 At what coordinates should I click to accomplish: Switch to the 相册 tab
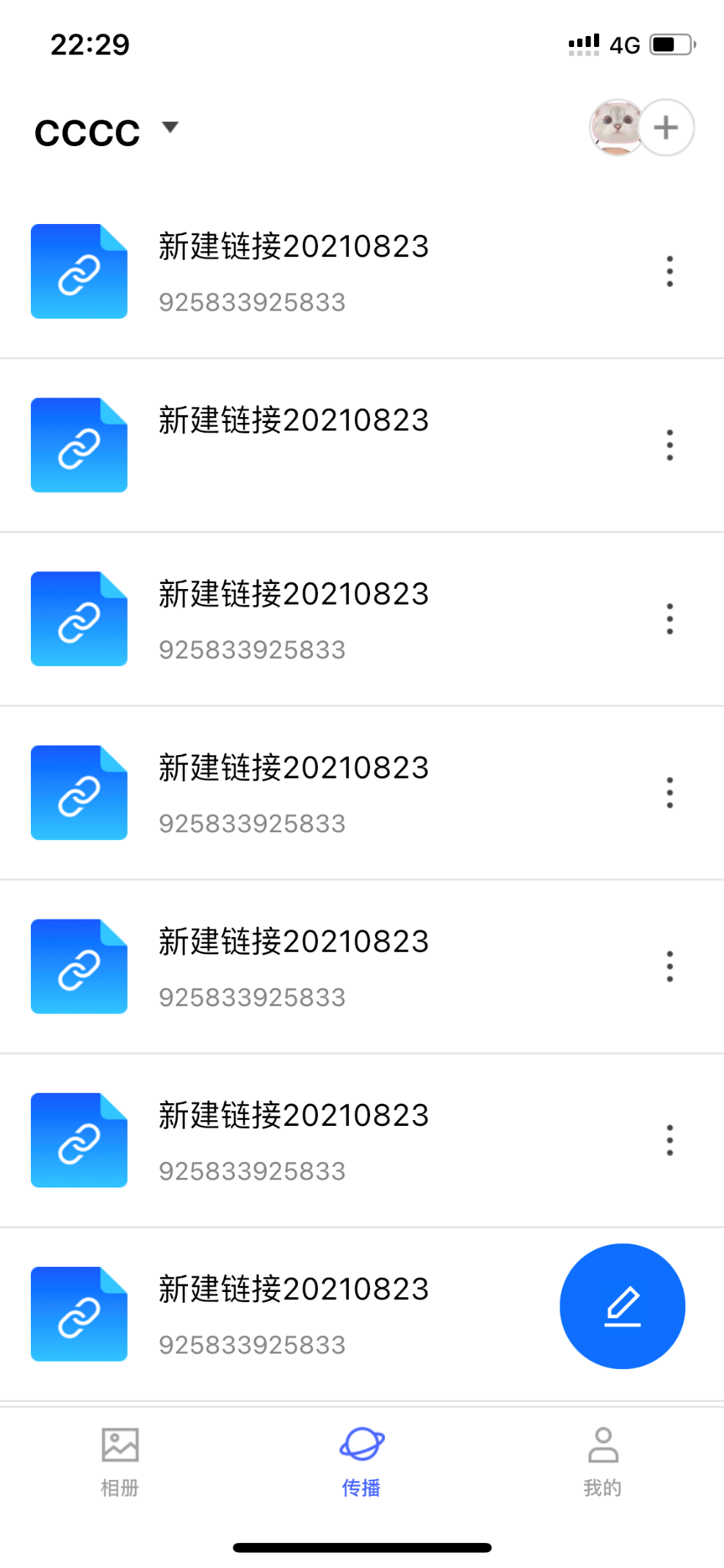click(x=120, y=1458)
